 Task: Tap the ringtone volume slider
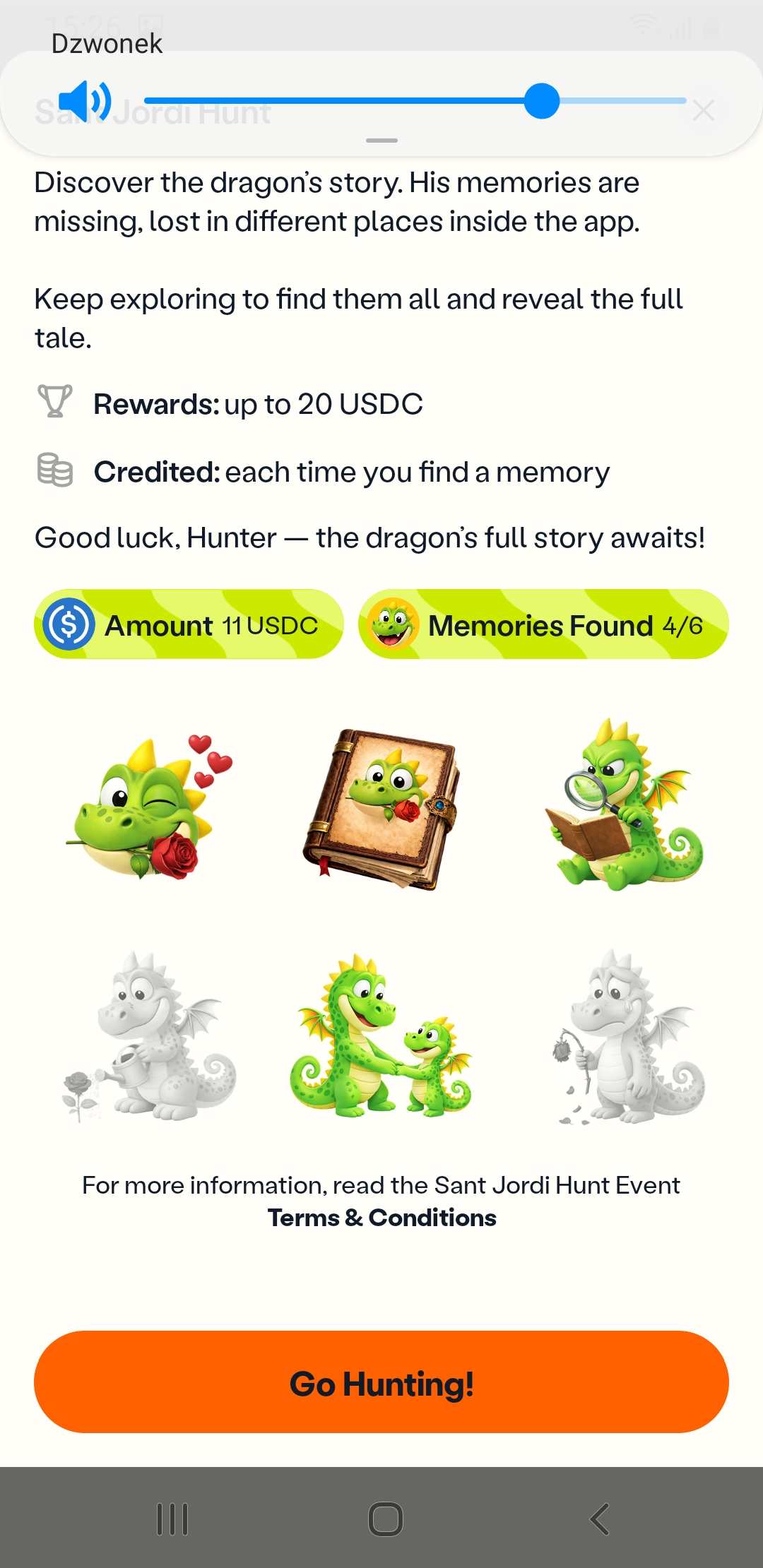[x=415, y=101]
